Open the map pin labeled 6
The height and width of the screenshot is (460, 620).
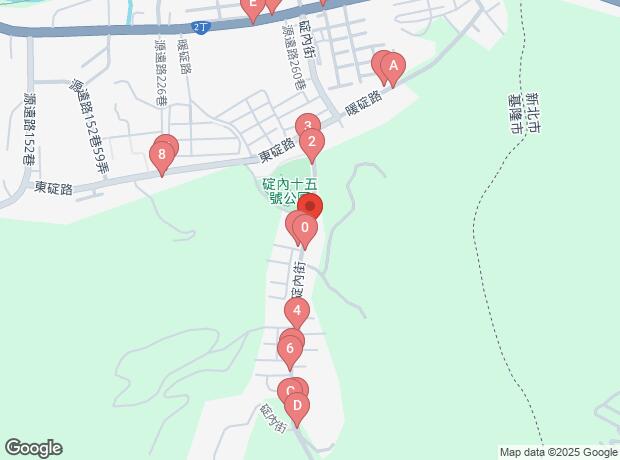pos(289,349)
